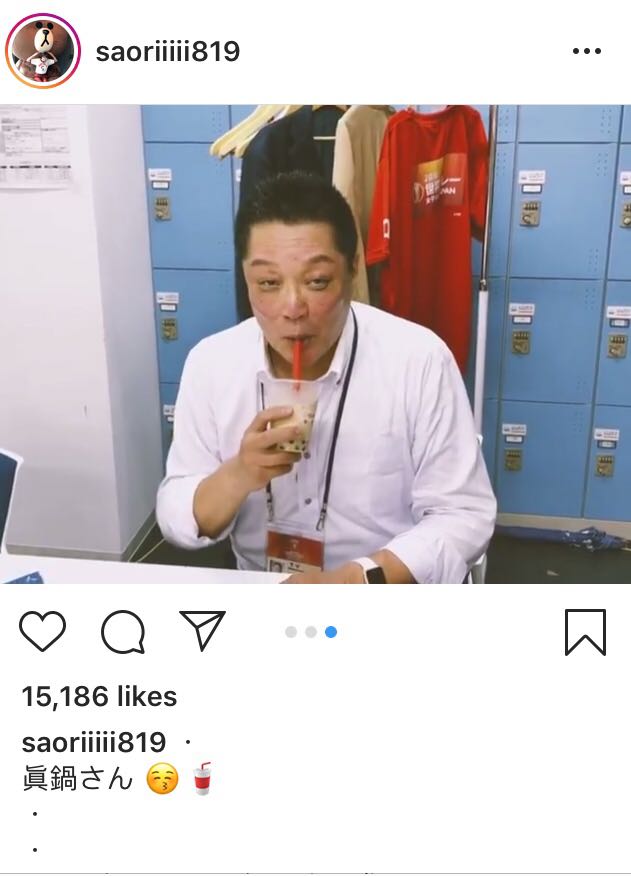Tap the saoriiiii819 username in header
The image size is (631, 876).
point(168,51)
